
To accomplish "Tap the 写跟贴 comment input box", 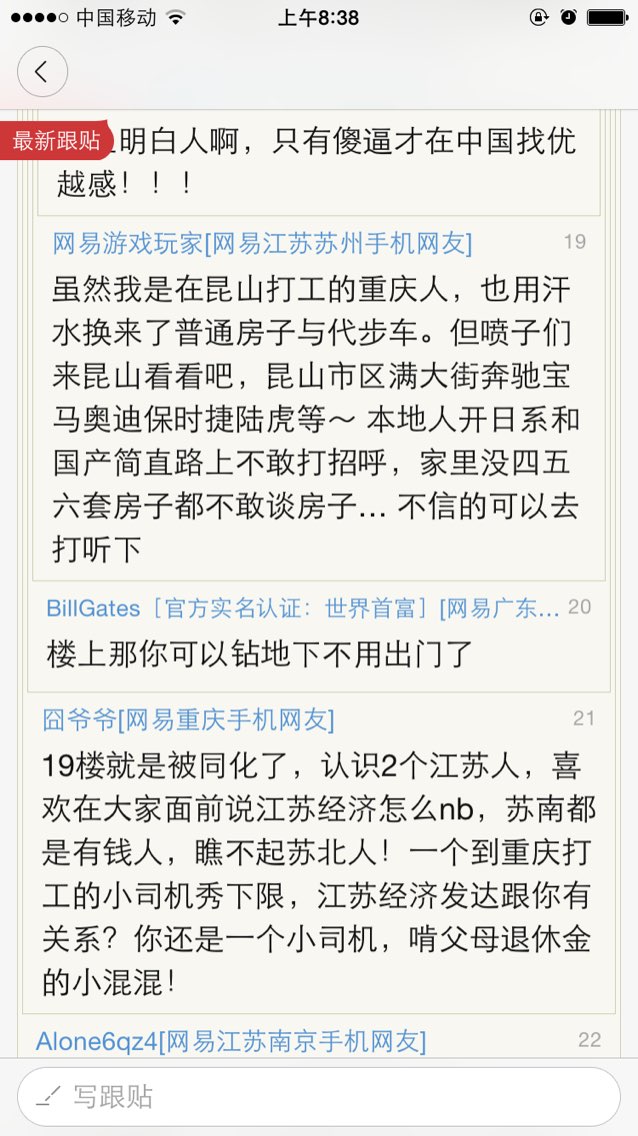I will tap(319, 1097).
